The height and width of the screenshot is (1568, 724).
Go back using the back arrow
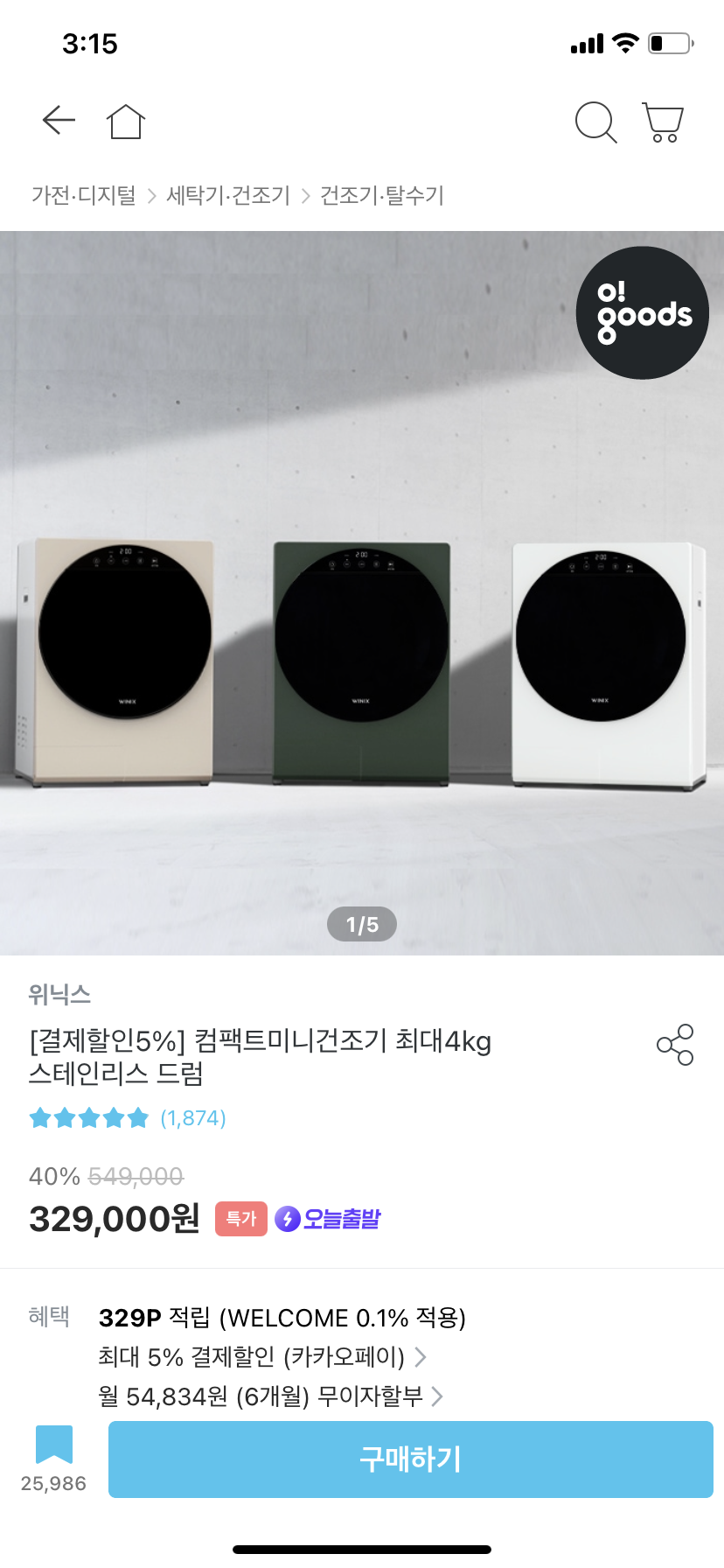[x=58, y=121]
